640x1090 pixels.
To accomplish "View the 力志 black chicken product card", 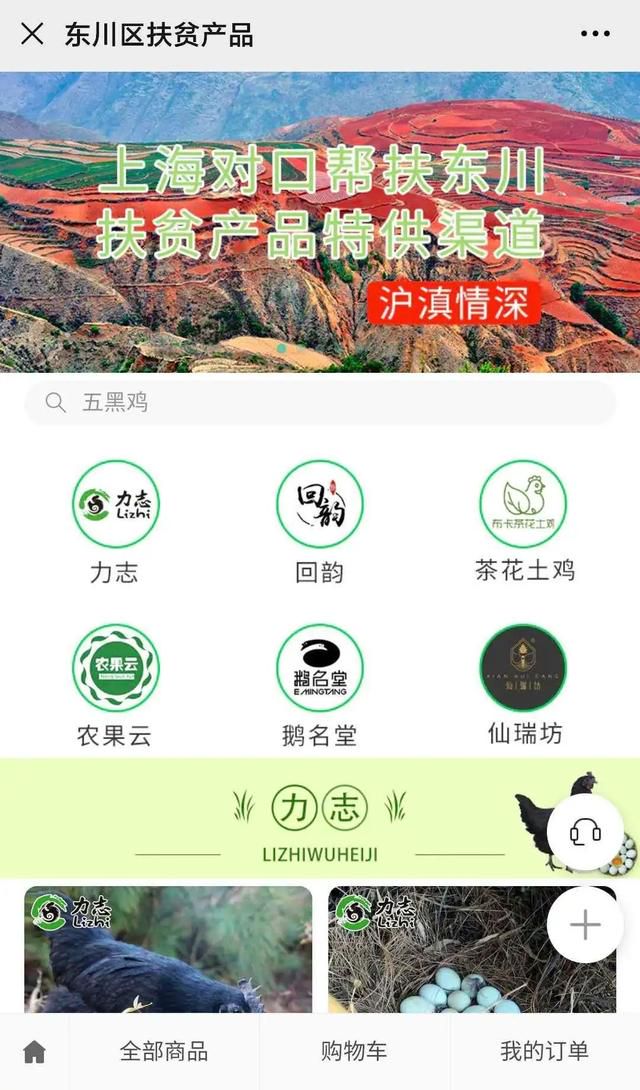I will (x=168, y=950).
